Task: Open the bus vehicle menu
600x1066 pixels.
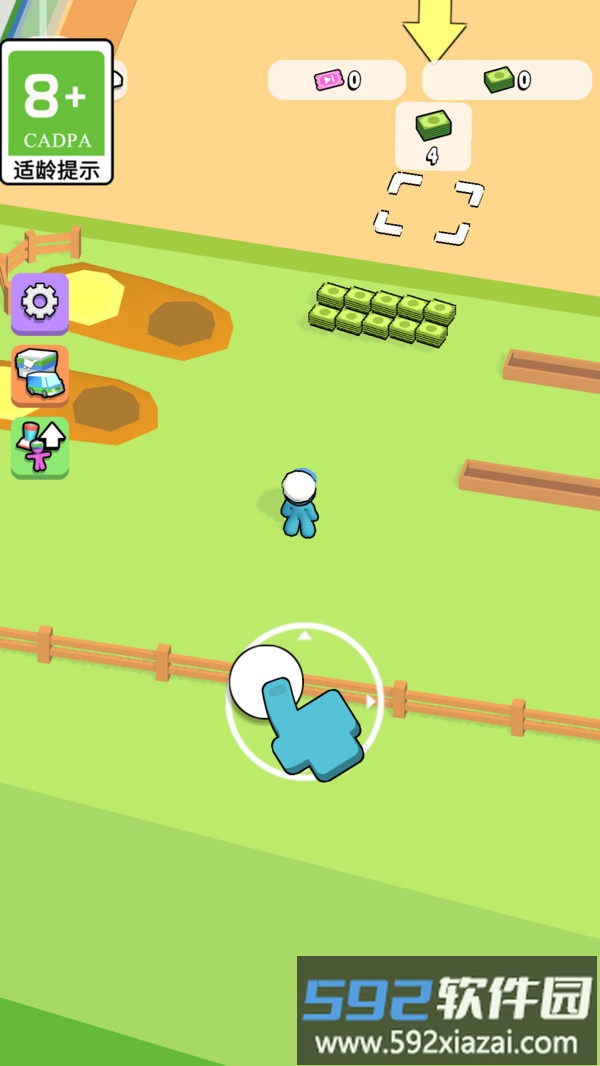Action: (x=40, y=375)
